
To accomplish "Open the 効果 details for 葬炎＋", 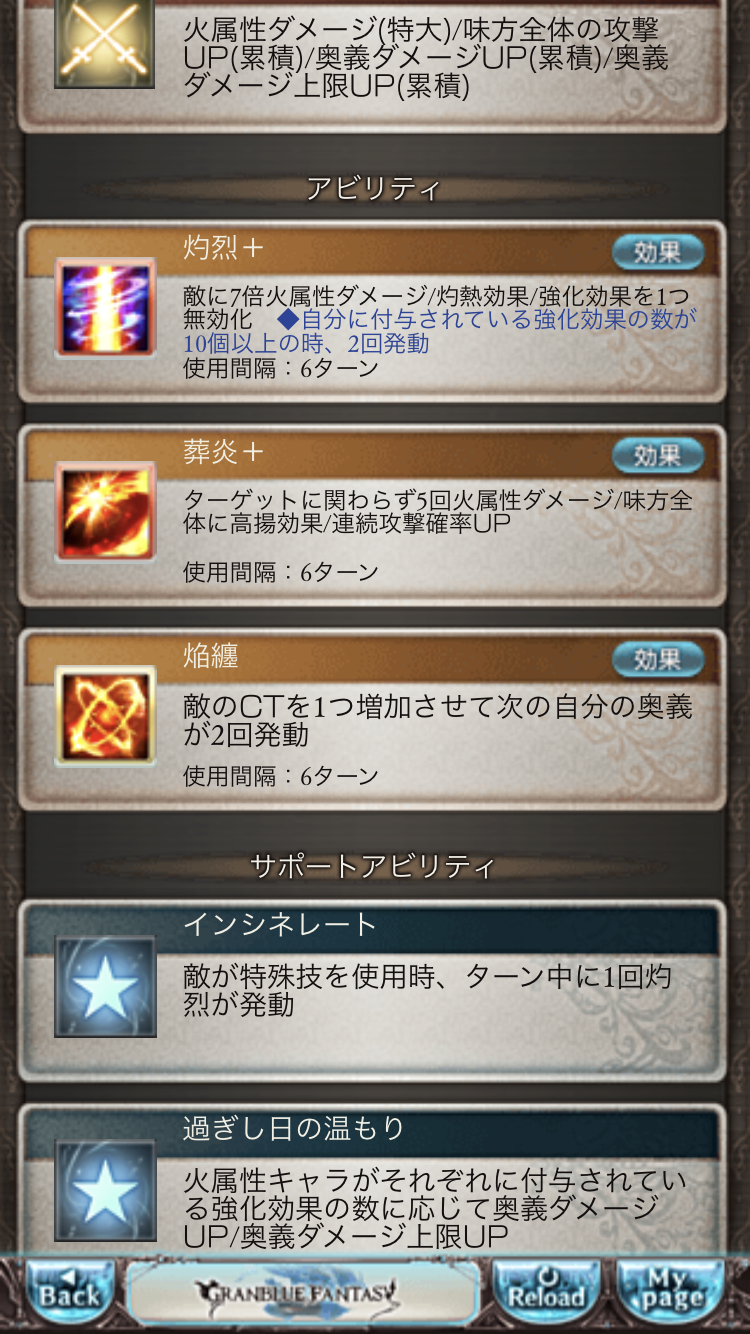I will (657, 456).
